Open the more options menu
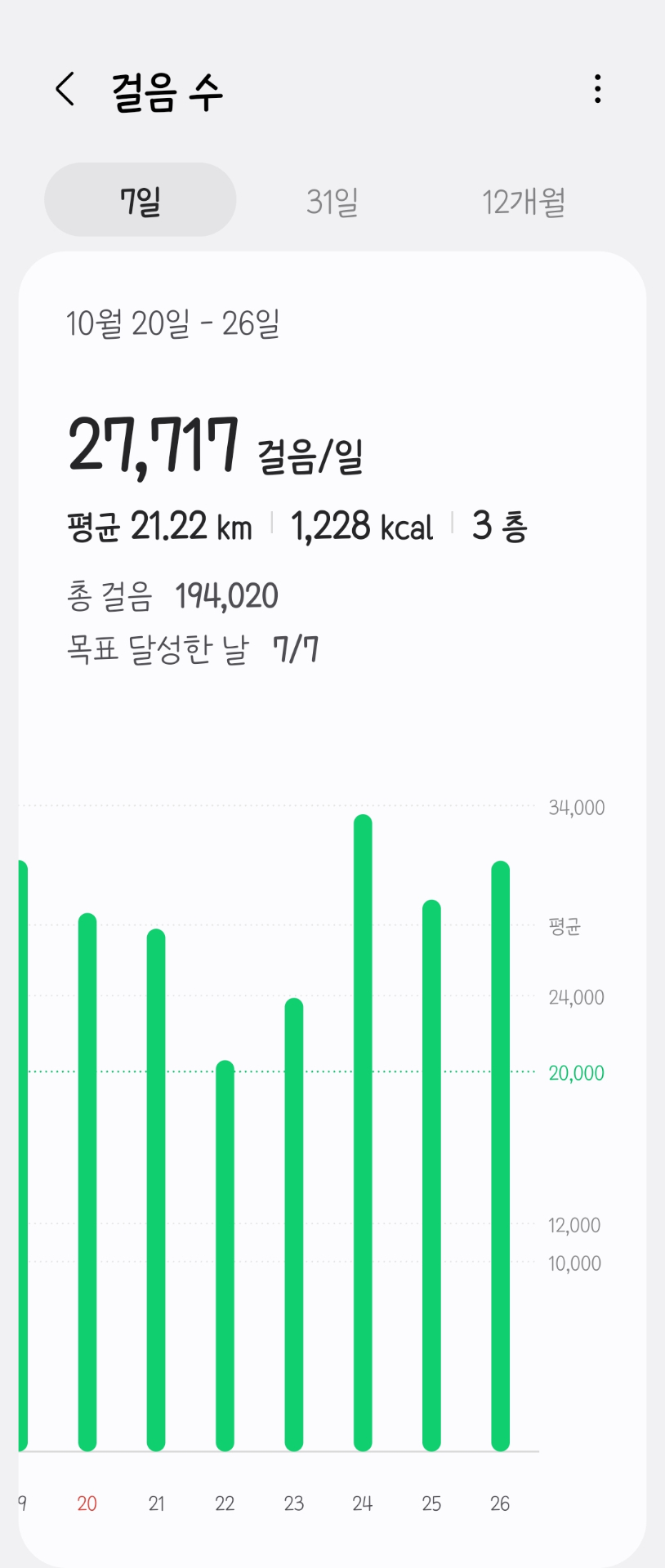 tap(598, 89)
